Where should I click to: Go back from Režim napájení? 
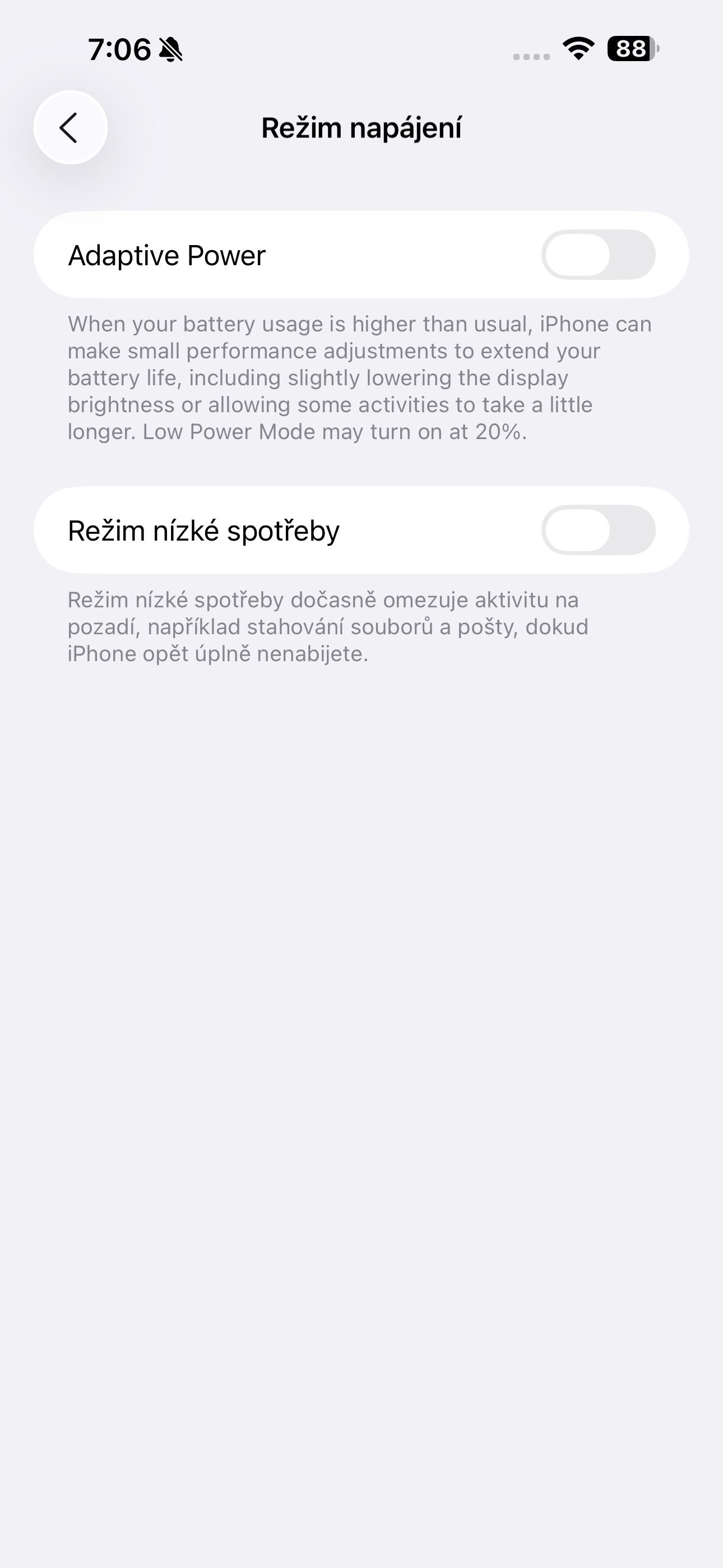[x=71, y=127]
